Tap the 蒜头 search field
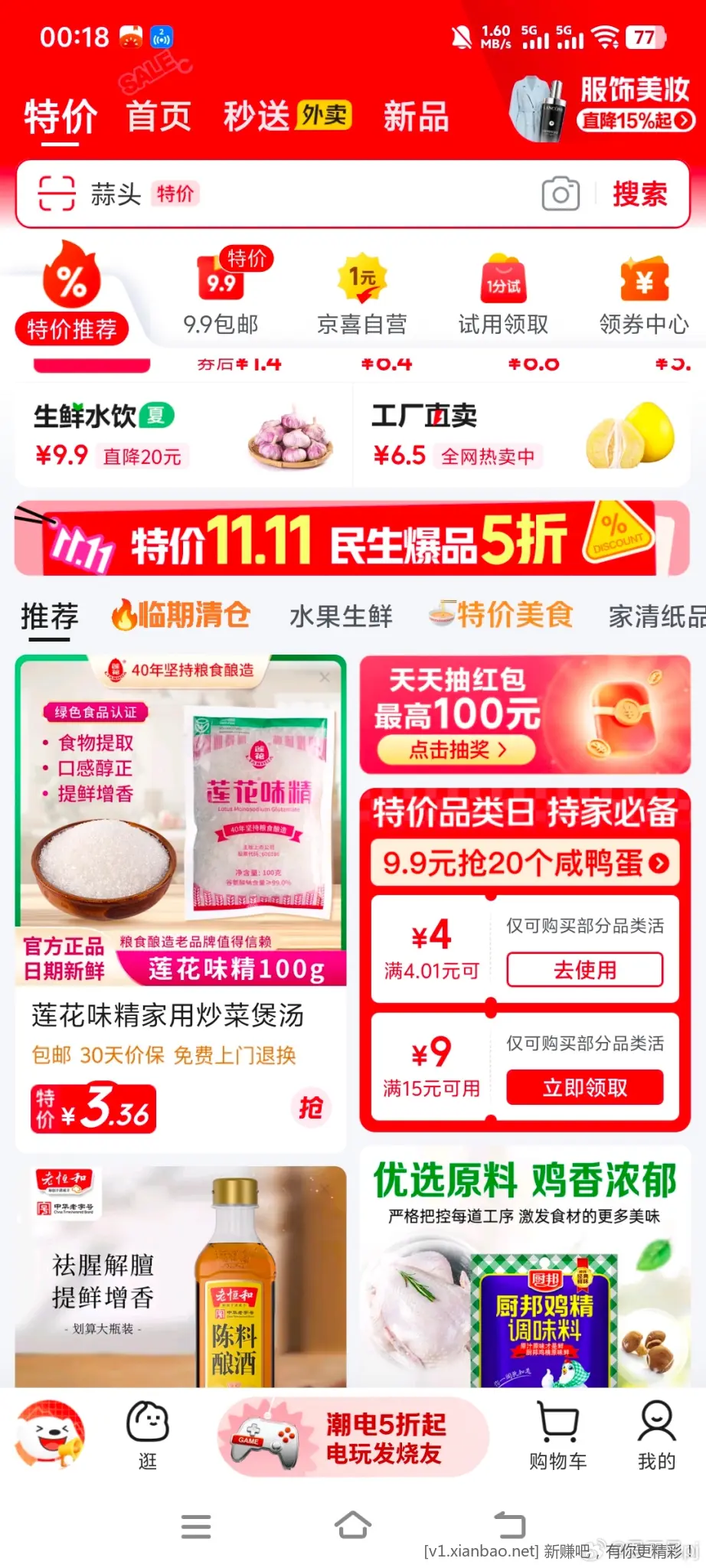Image resolution: width=706 pixels, height=1568 pixels. coord(306,194)
